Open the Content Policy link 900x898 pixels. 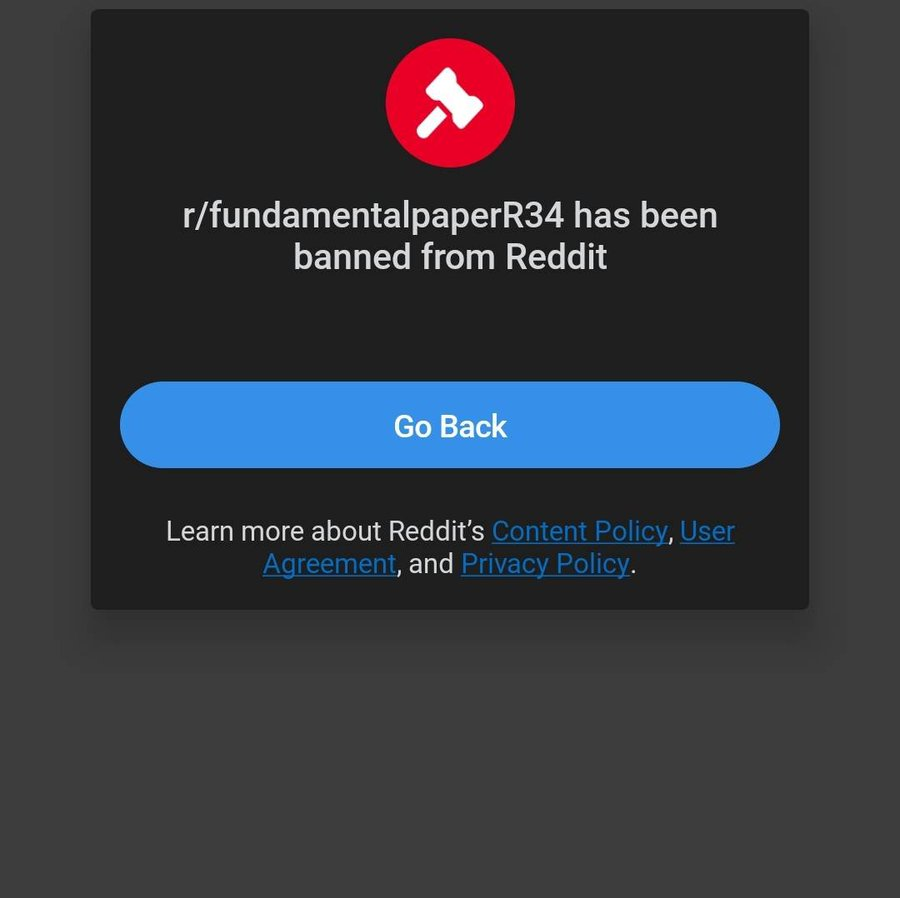[579, 531]
